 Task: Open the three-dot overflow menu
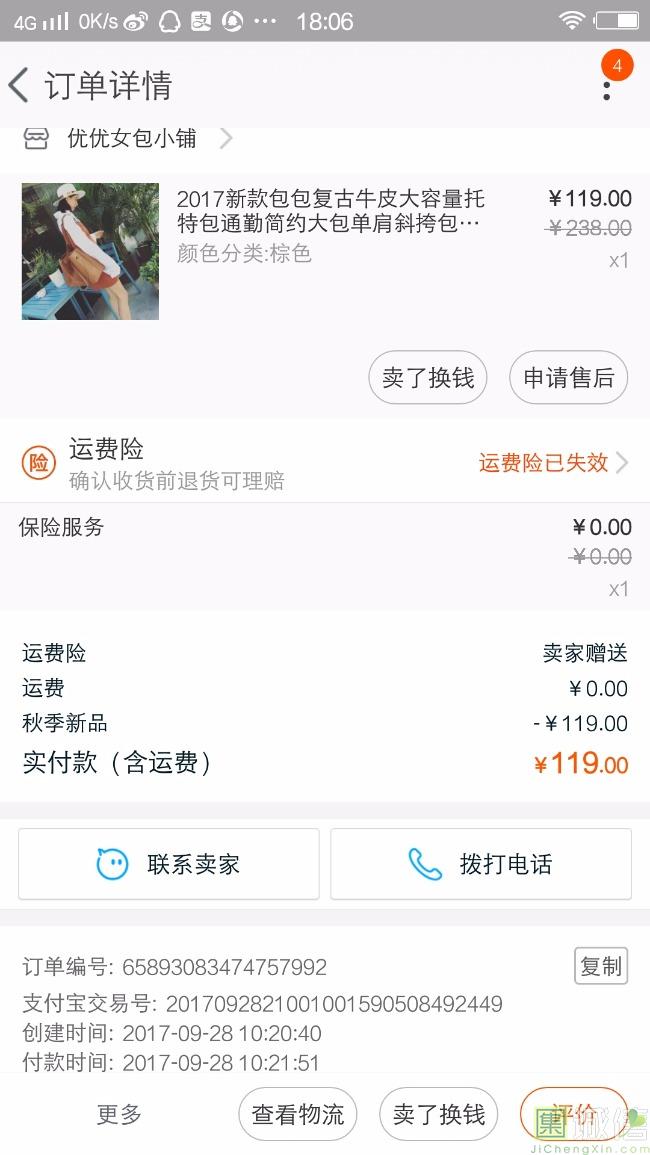pos(606,87)
